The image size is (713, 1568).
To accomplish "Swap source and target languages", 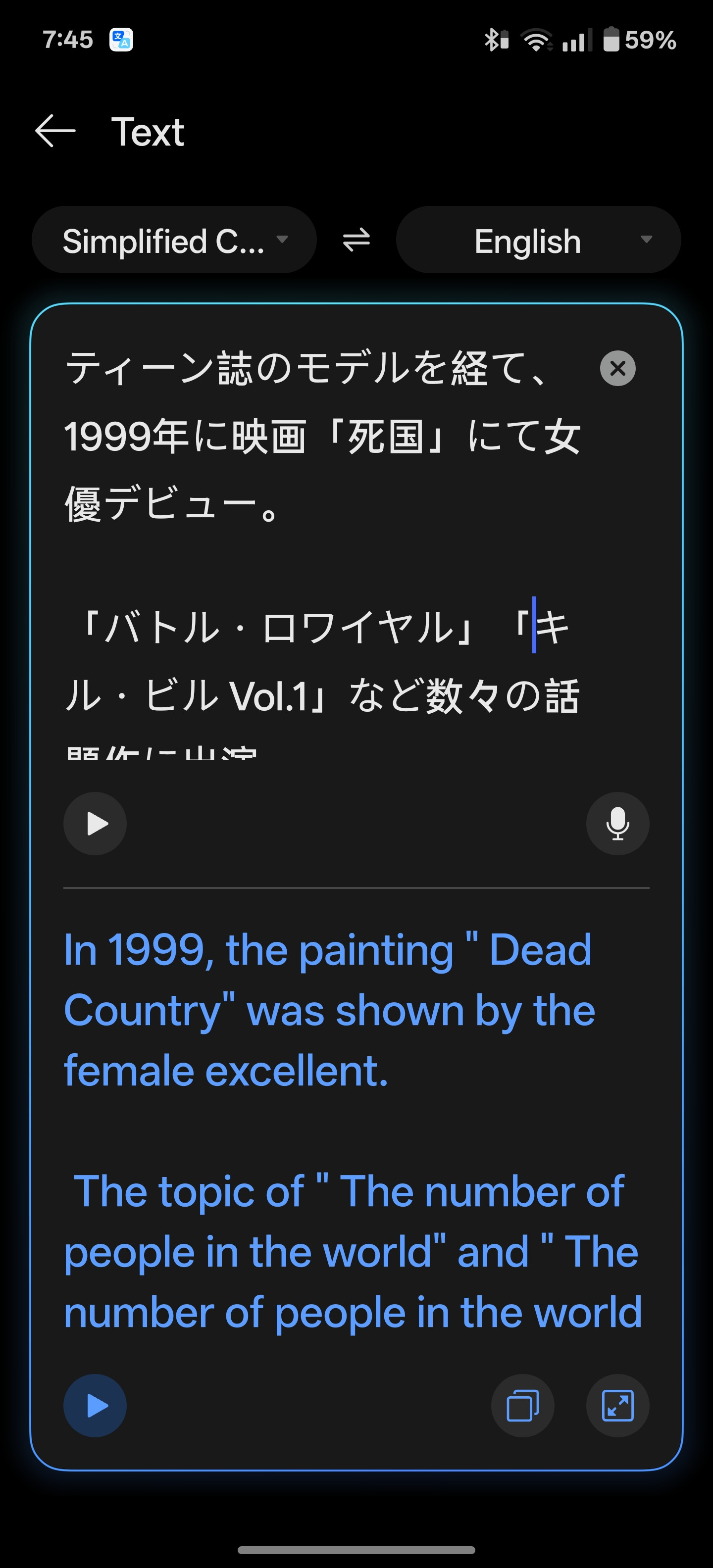I will point(356,240).
